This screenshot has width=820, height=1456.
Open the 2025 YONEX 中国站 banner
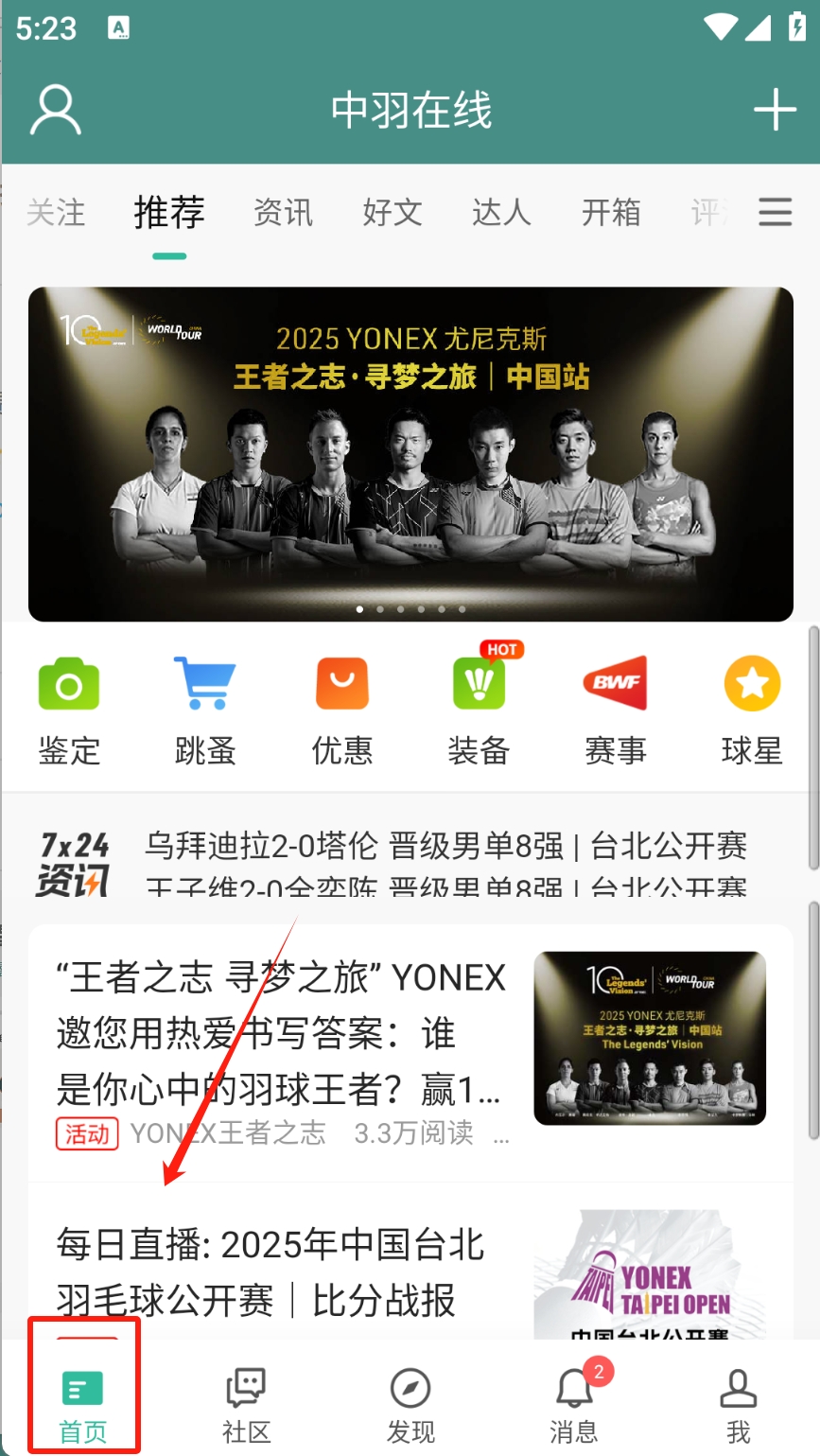click(410, 454)
